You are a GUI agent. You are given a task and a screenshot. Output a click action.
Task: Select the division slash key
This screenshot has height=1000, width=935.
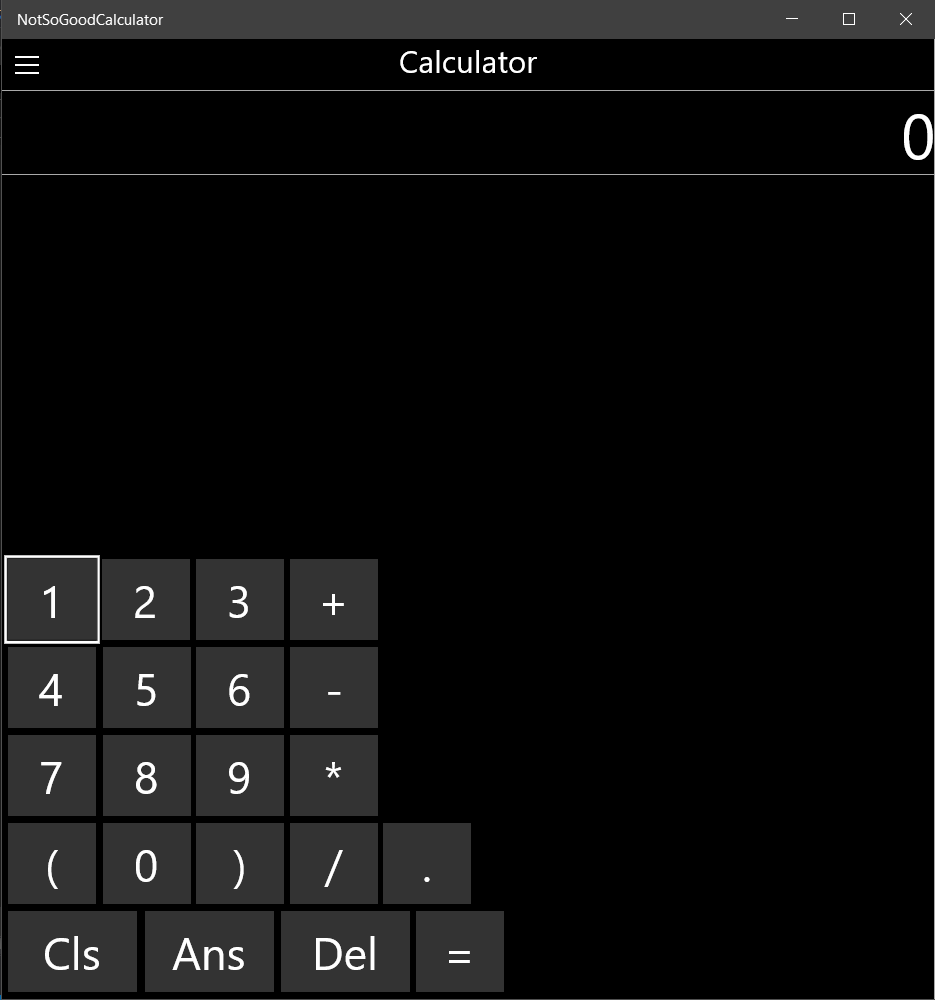click(x=333, y=864)
